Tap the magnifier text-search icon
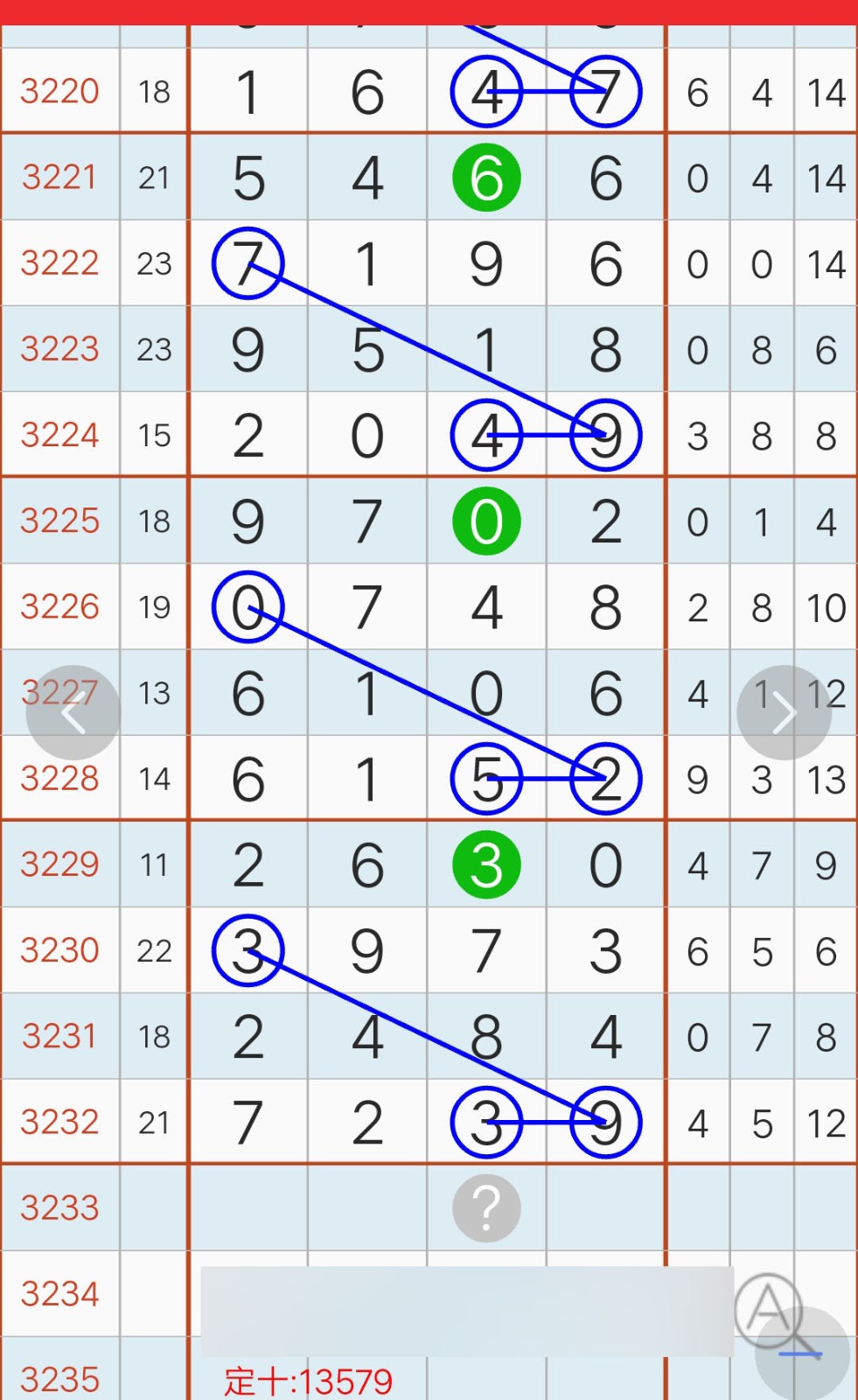 click(773, 1312)
